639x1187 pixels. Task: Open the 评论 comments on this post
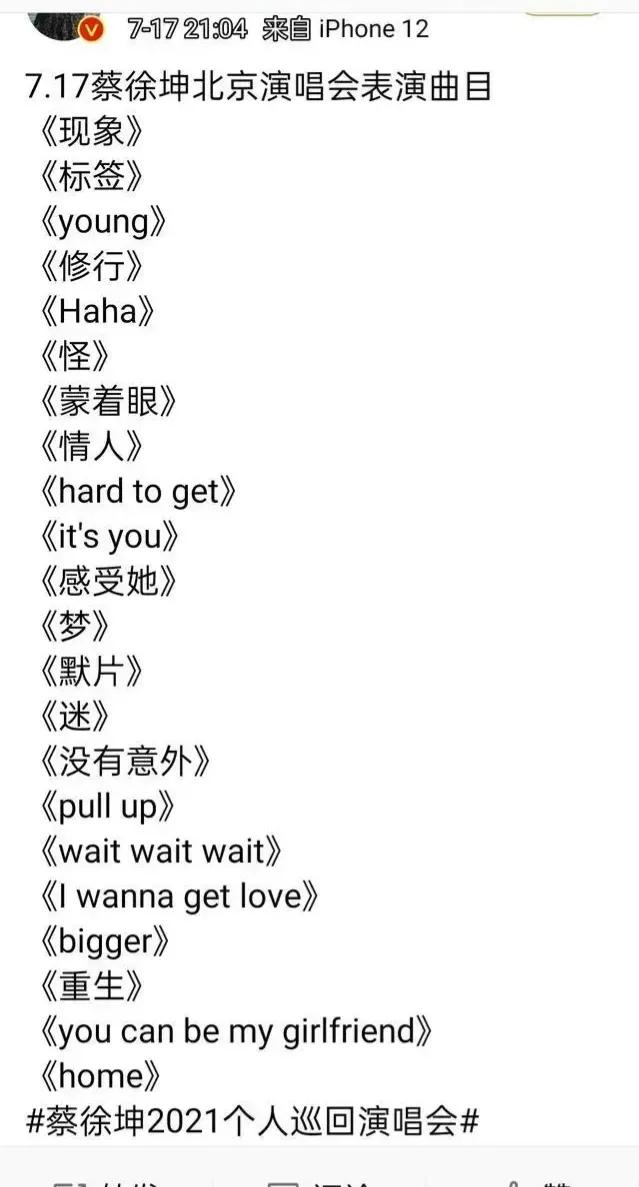coord(318,1182)
